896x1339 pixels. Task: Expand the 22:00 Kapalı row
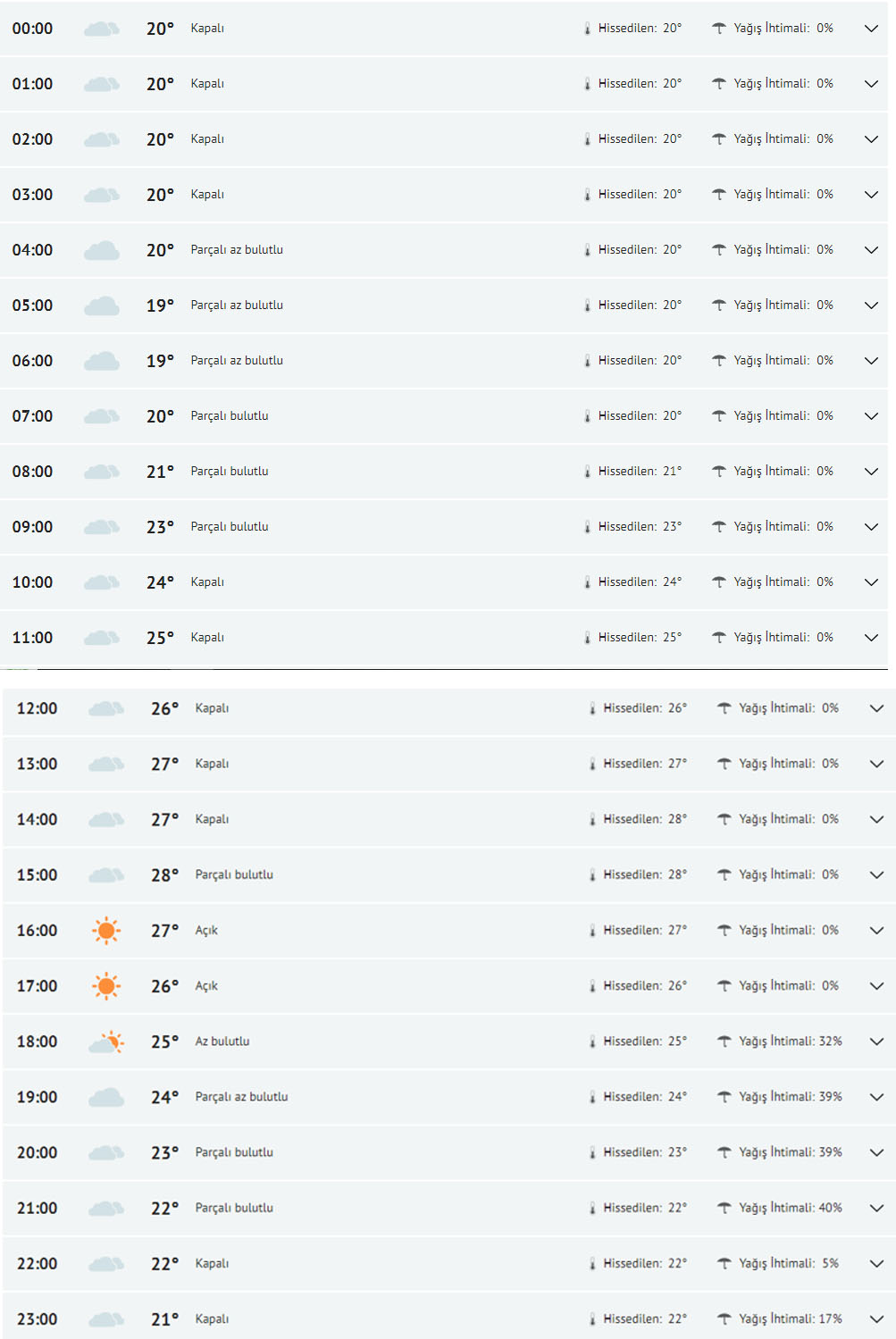tap(876, 1263)
